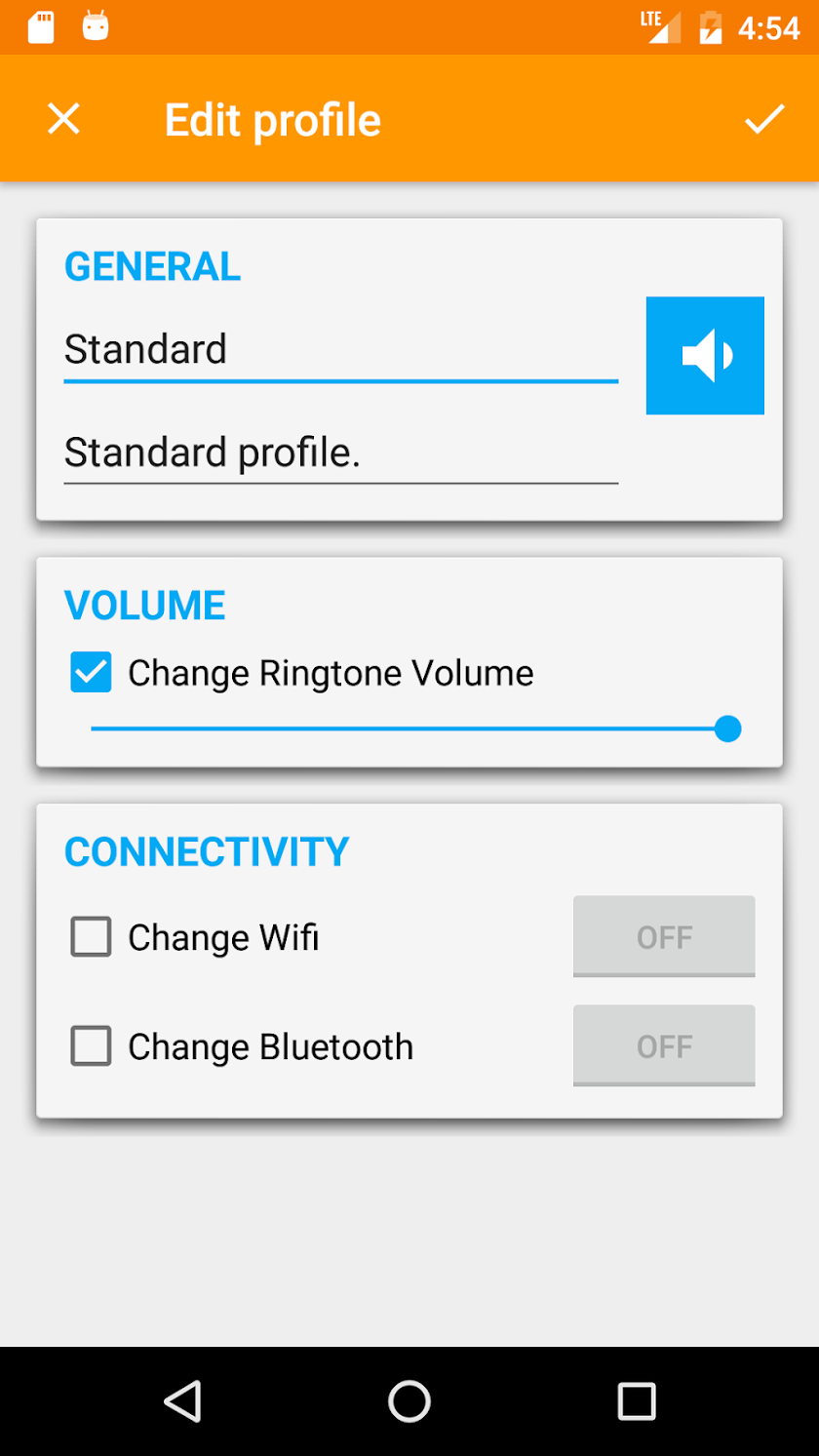
Task: Tap the ringtone volume slider
Action: [415, 728]
